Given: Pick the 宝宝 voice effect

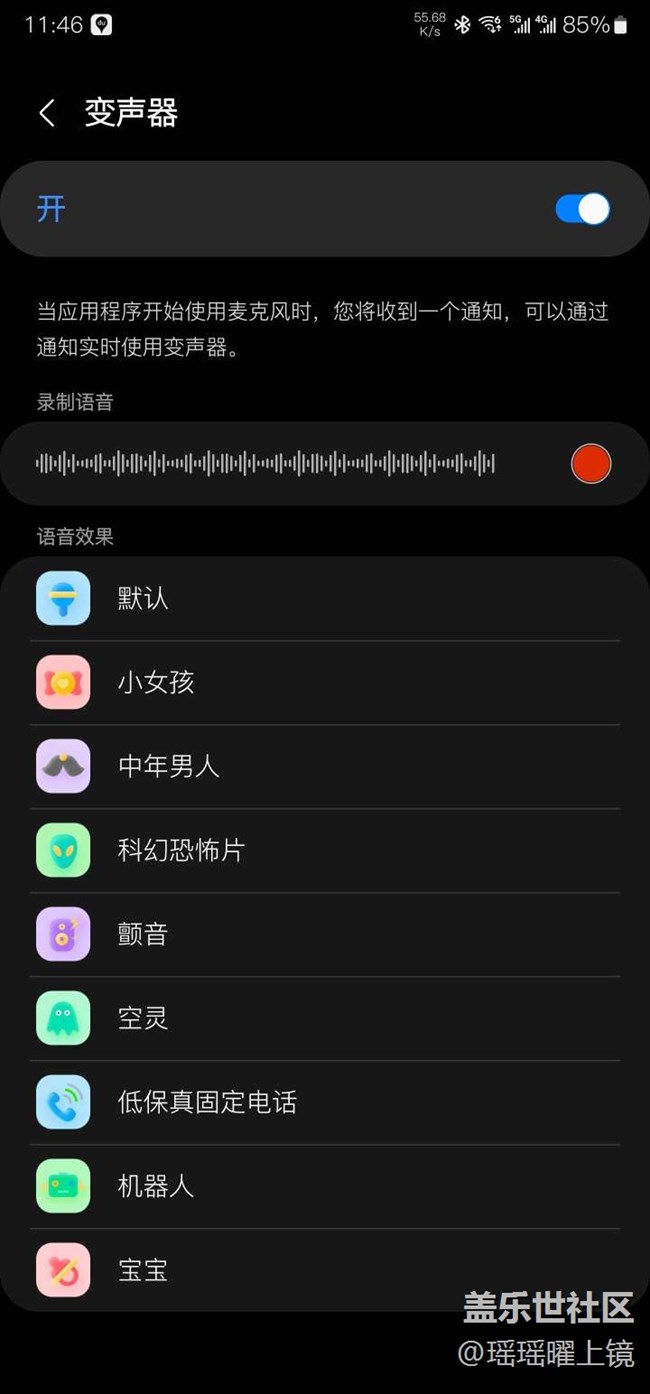Looking at the screenshot, I should coord(325,1271).
